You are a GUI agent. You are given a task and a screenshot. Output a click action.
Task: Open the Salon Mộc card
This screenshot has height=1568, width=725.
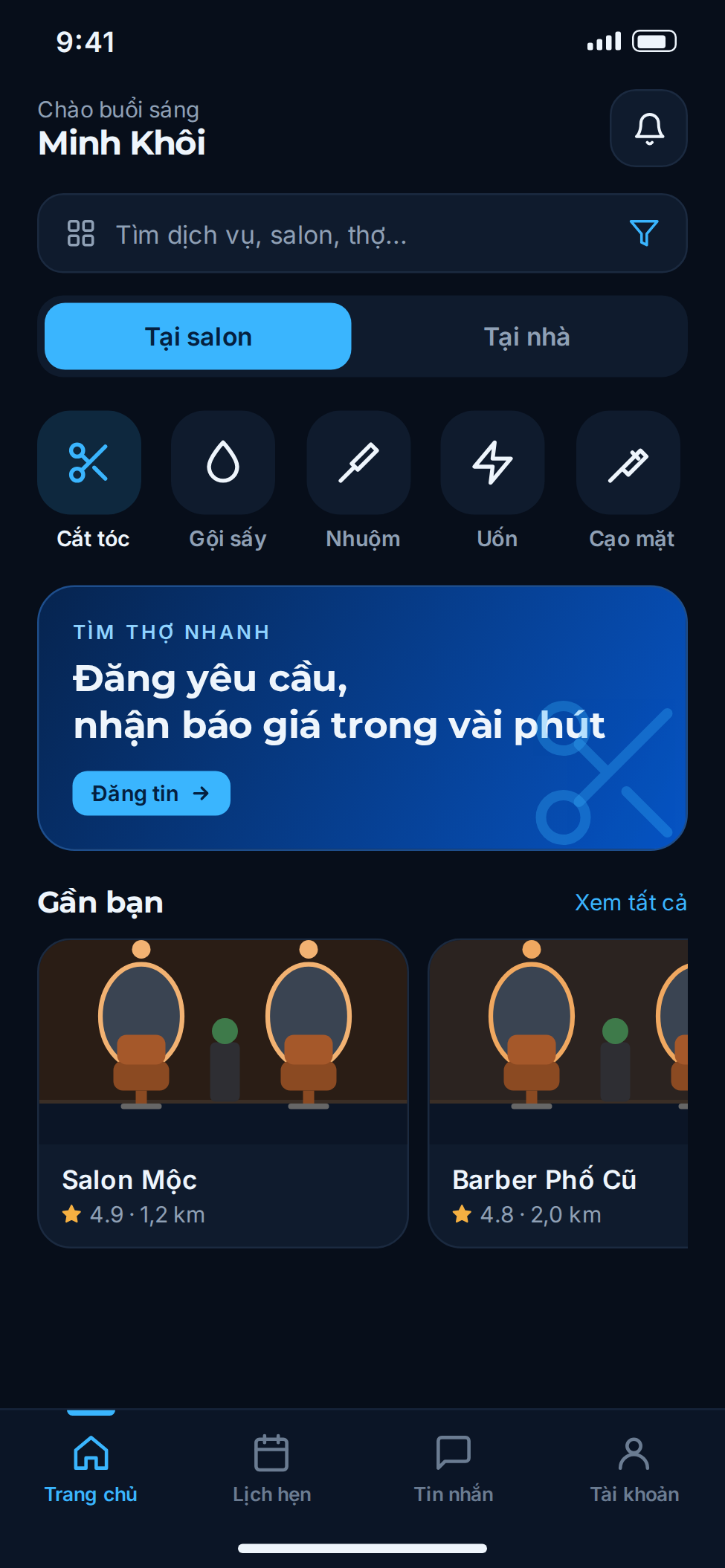(x=223, y=1093)
